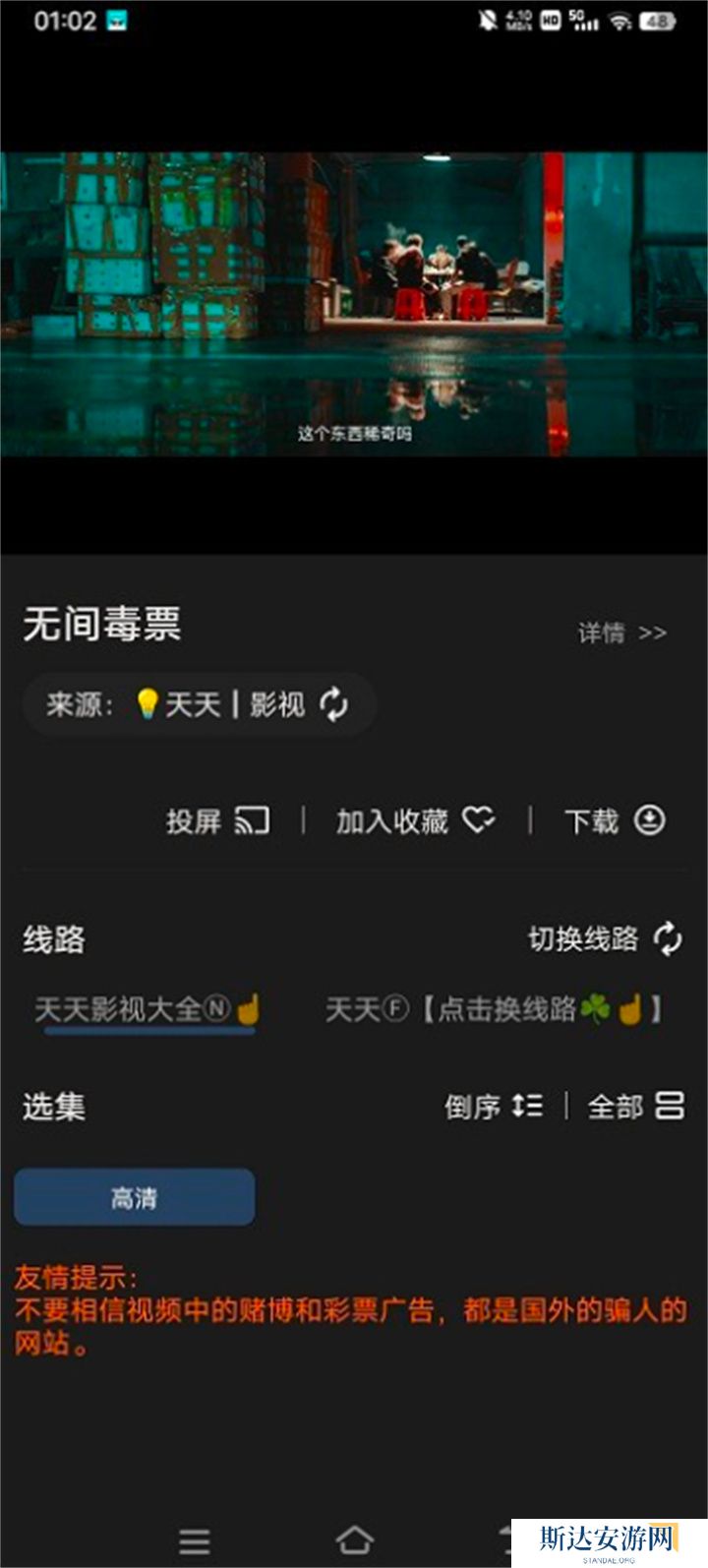Select the 天天影视大全 line tab
The image size is (708, 1568).
[x=147, y=1009]
